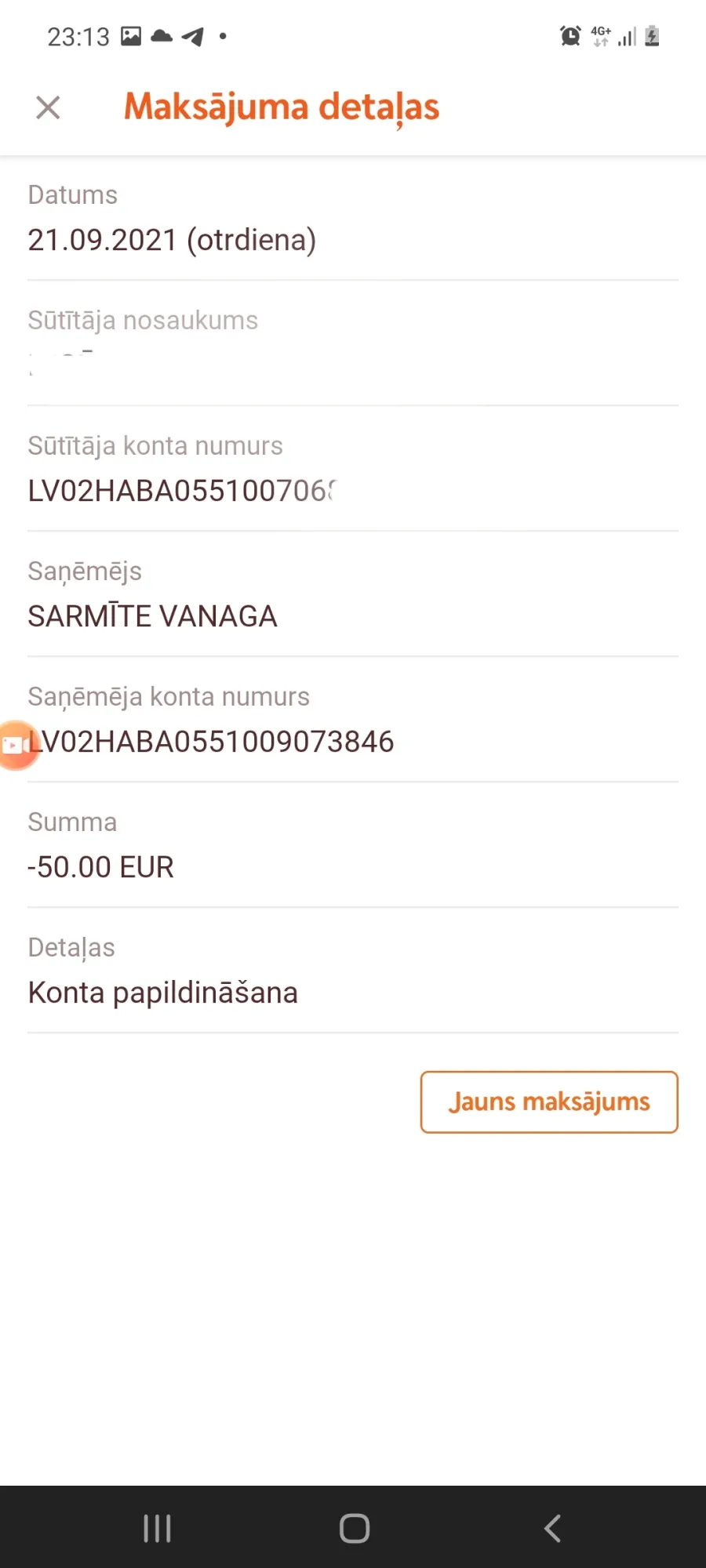The image size is (706, 1568).
Task: Start a new payment with Jauns maksājums
Action: [x=549, y=1102]
